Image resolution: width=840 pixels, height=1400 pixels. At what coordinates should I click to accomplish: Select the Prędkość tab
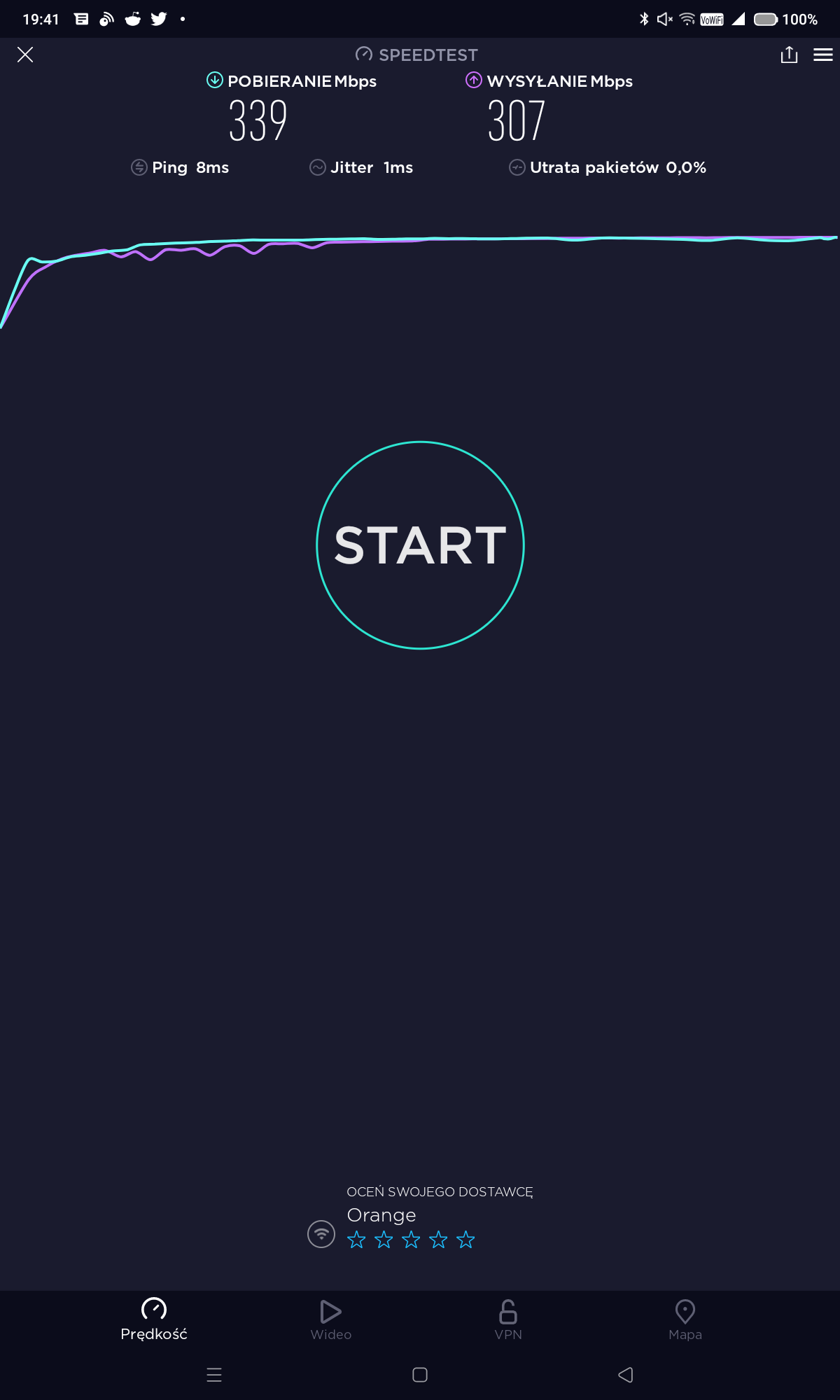pos(154,1319)
